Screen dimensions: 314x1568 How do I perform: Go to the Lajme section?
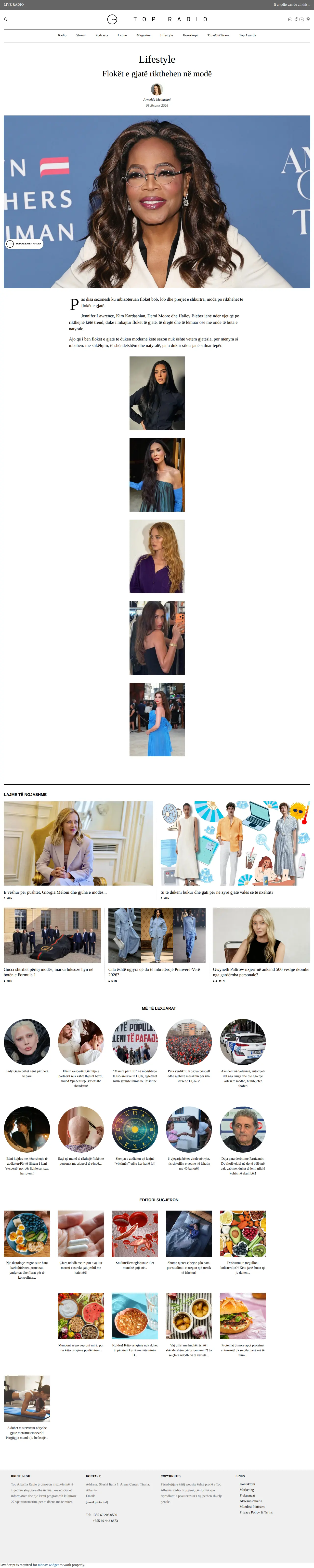[122, 35]
